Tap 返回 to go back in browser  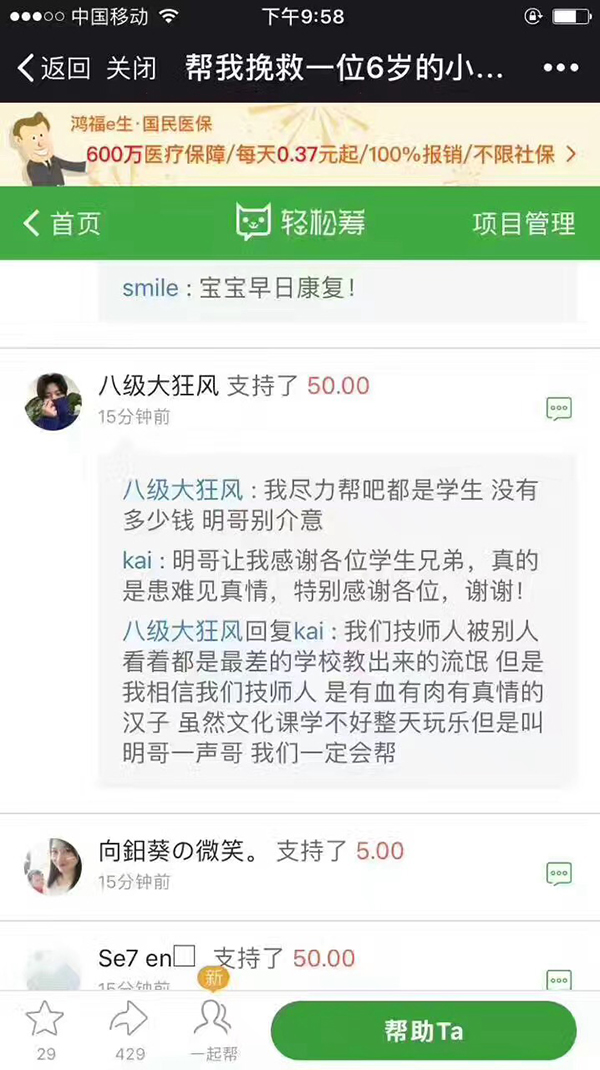pos(53,69)
